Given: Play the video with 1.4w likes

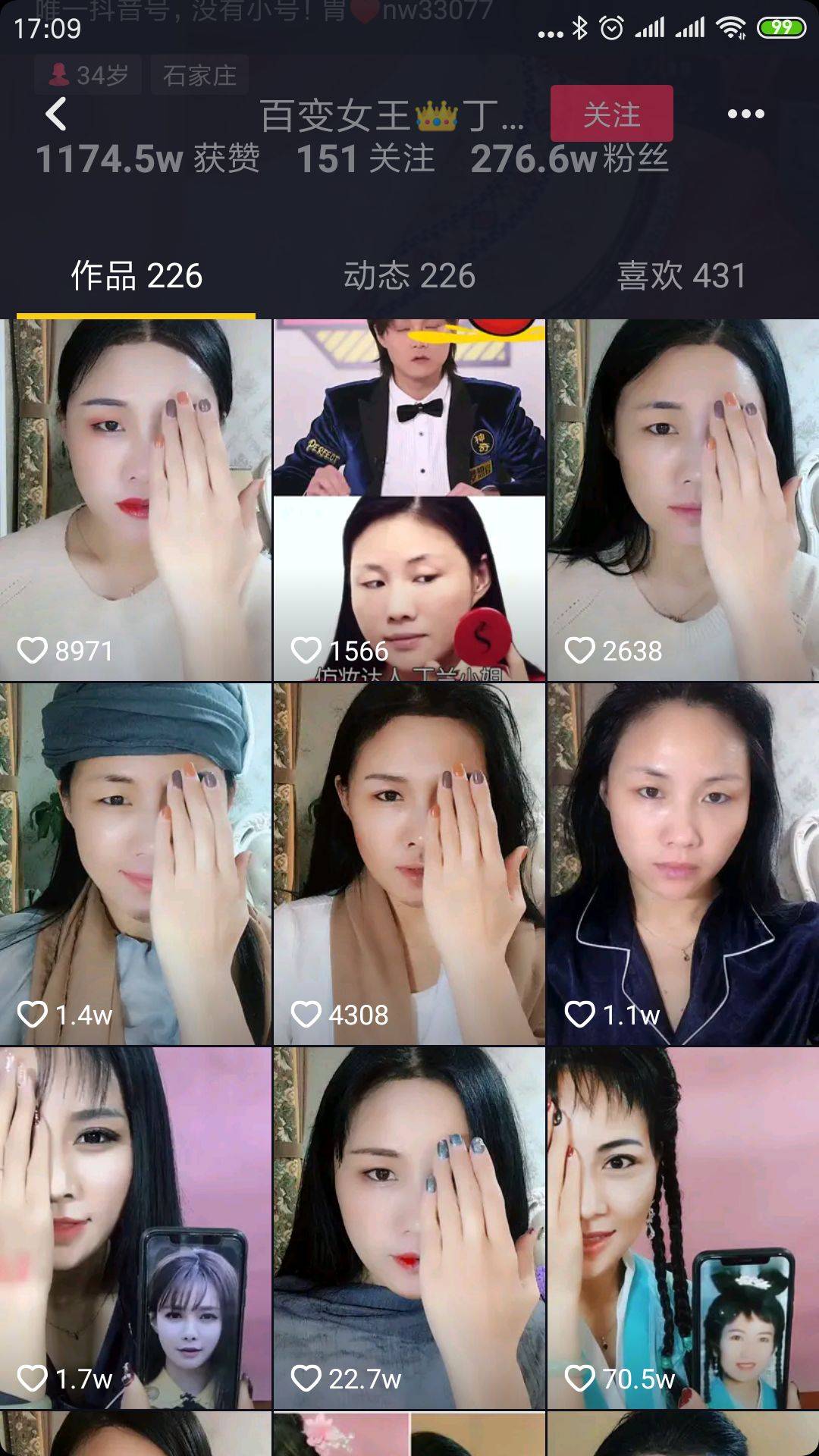Looking at the screenshot, I should [136, 864].
